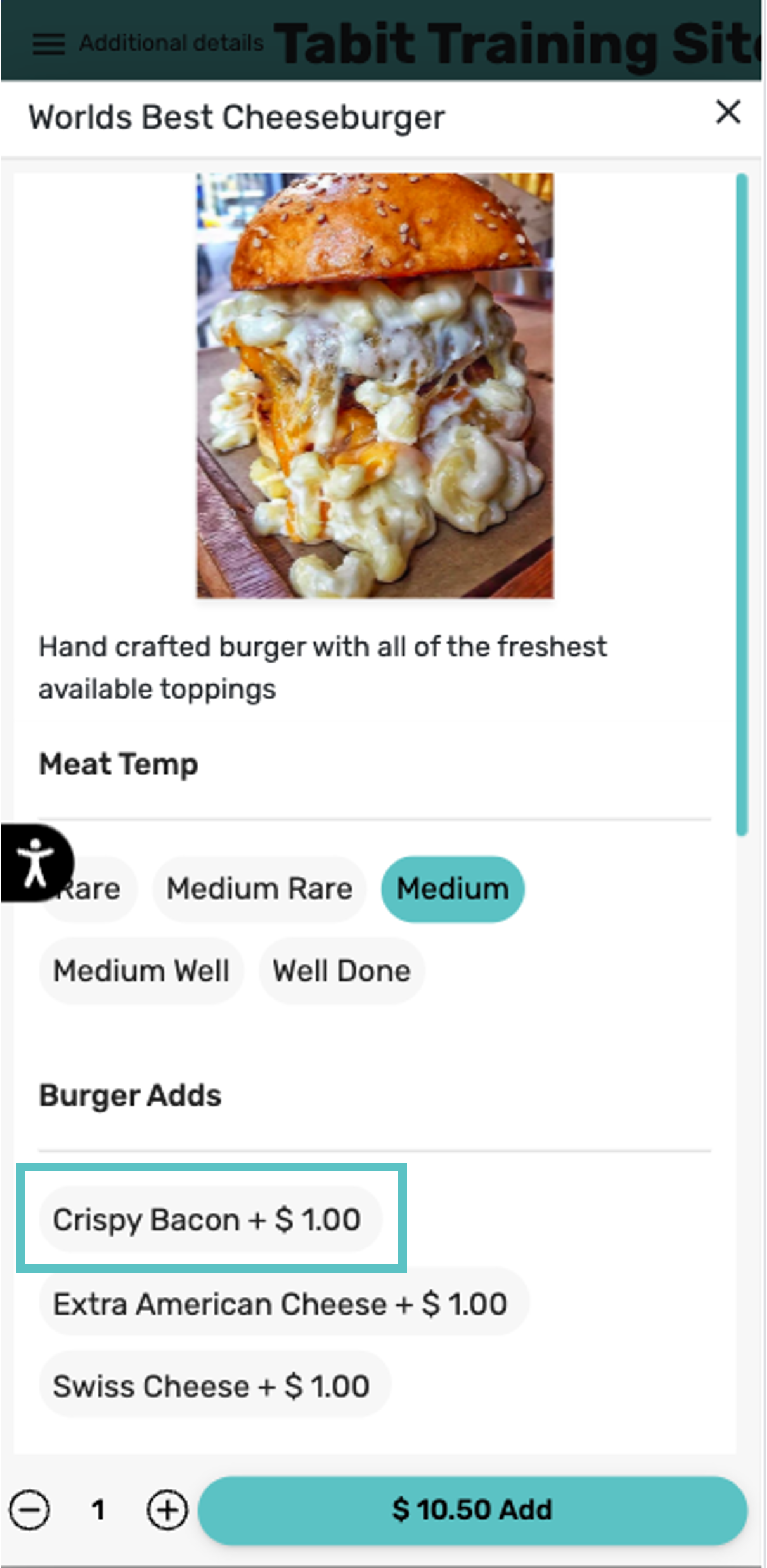Decrease quantity with minus button
This screenshot has height=1568, width=767.
(29, 1510)
